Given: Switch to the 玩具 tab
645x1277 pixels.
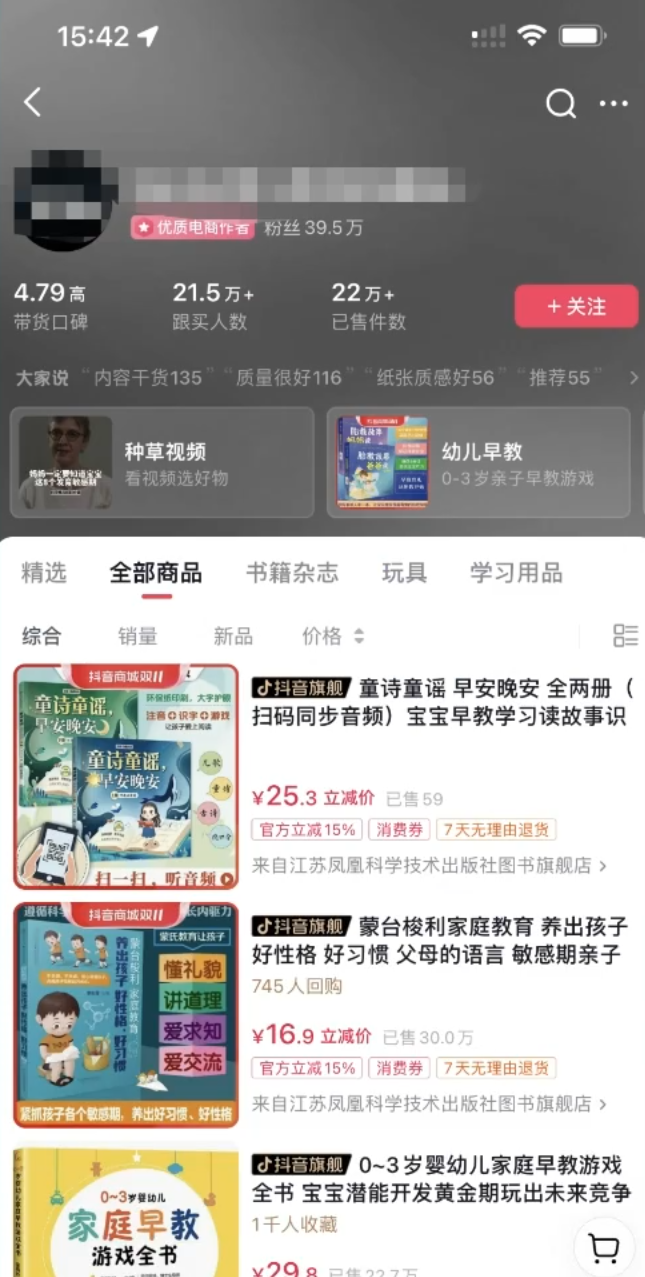Looking at the screenshot, I should pyautogui.click(x=404, y=573).
